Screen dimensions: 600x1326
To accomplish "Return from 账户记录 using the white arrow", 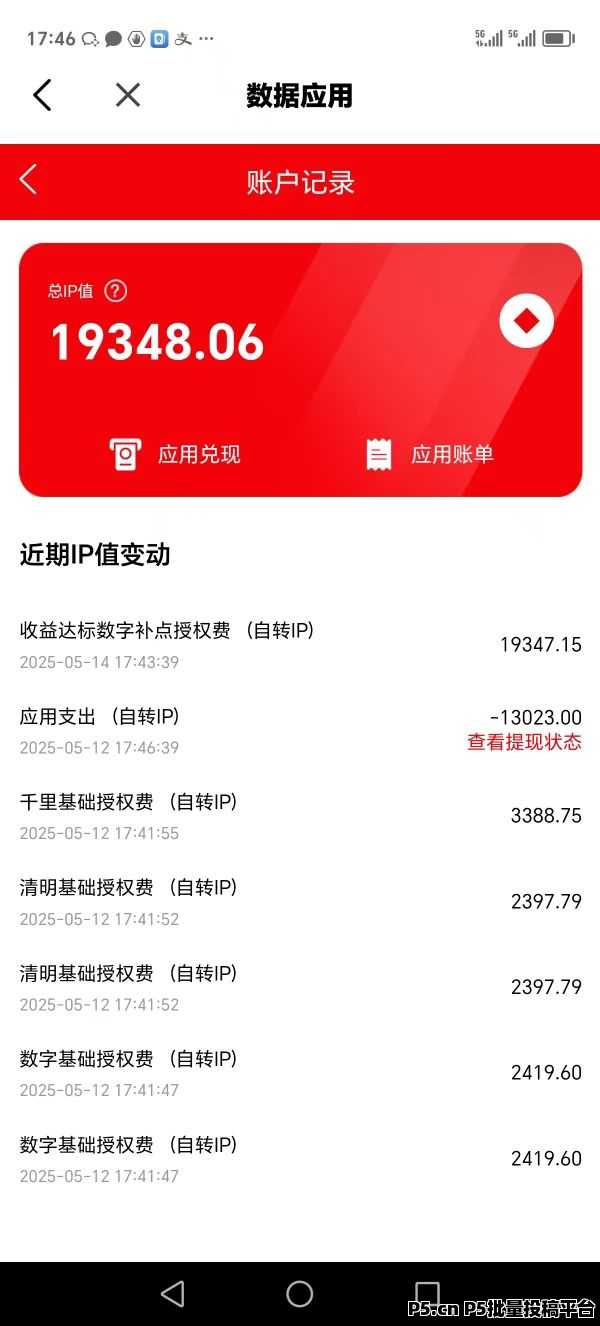I will pos(28,180).
